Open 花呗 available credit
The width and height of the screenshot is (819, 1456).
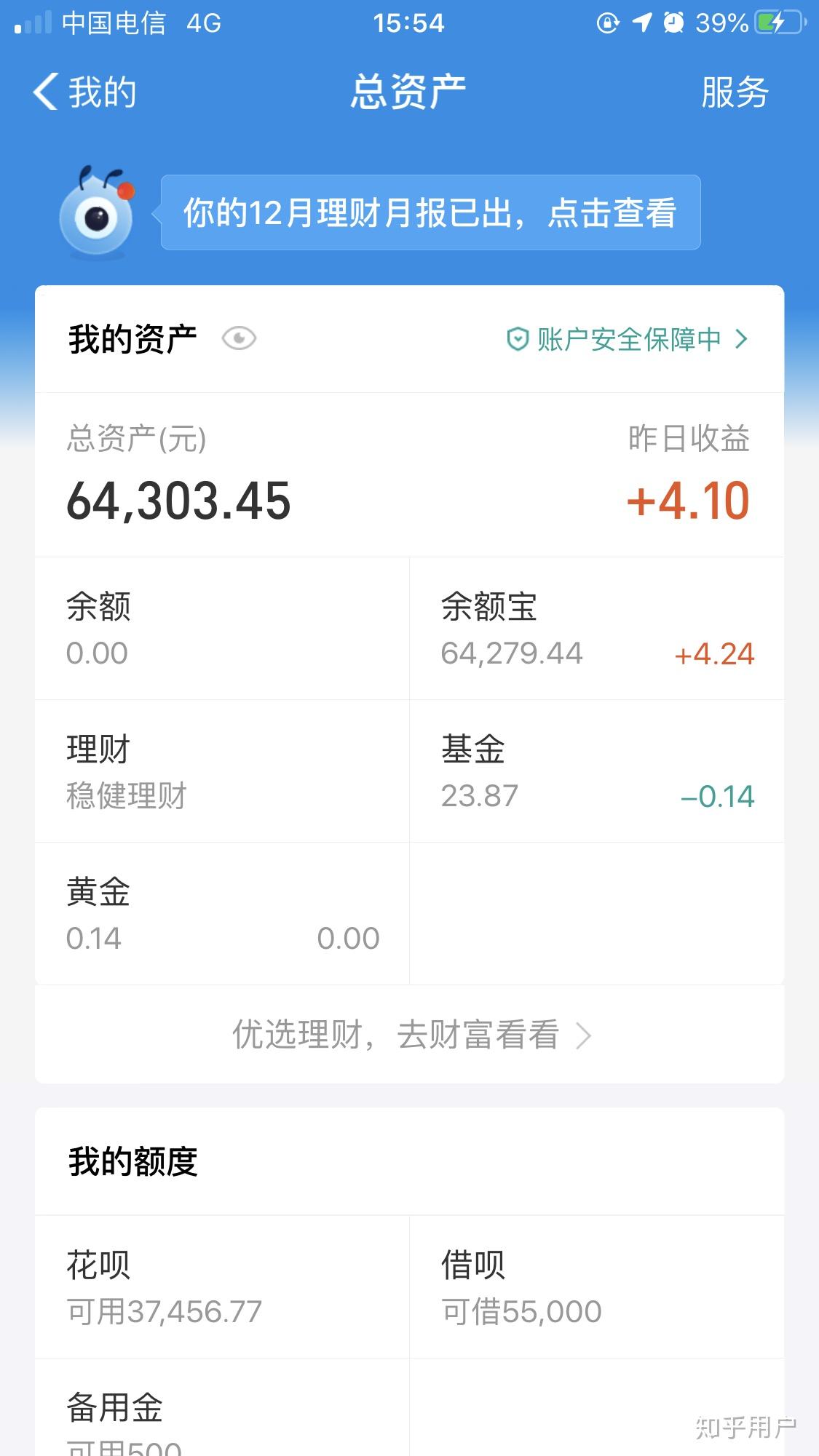tap(222, 1286)
